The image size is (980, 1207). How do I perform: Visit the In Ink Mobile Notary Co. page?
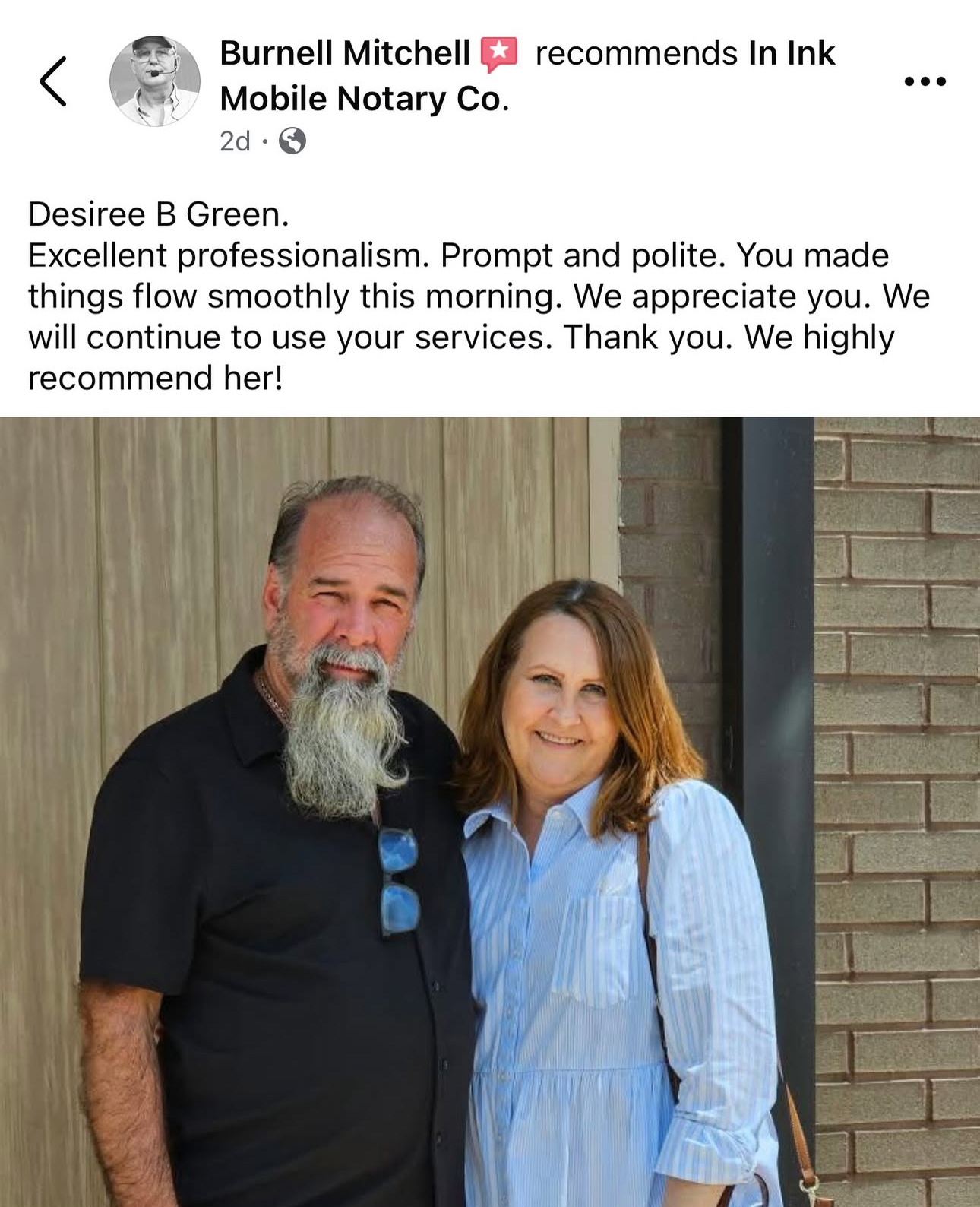(364, 99)
